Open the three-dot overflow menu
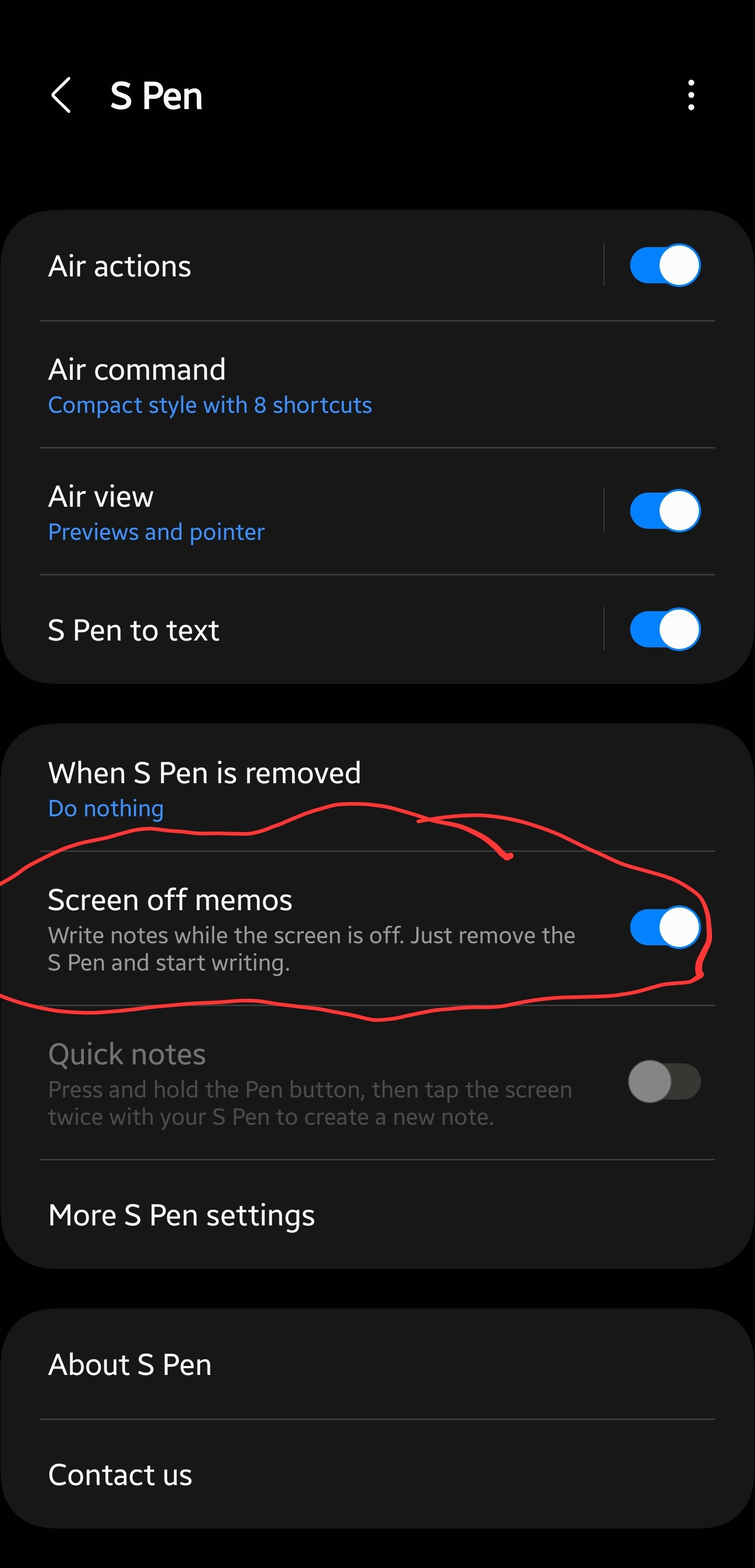 point(691,95)
